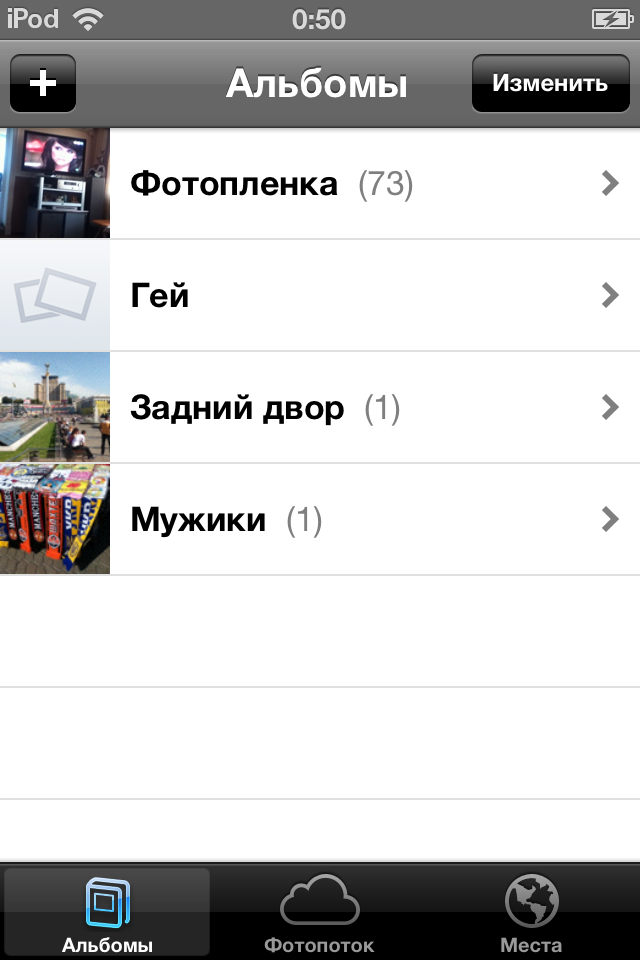640x960 pixels.
Task: Open the Фотопленка album
Action: [320, 184]
